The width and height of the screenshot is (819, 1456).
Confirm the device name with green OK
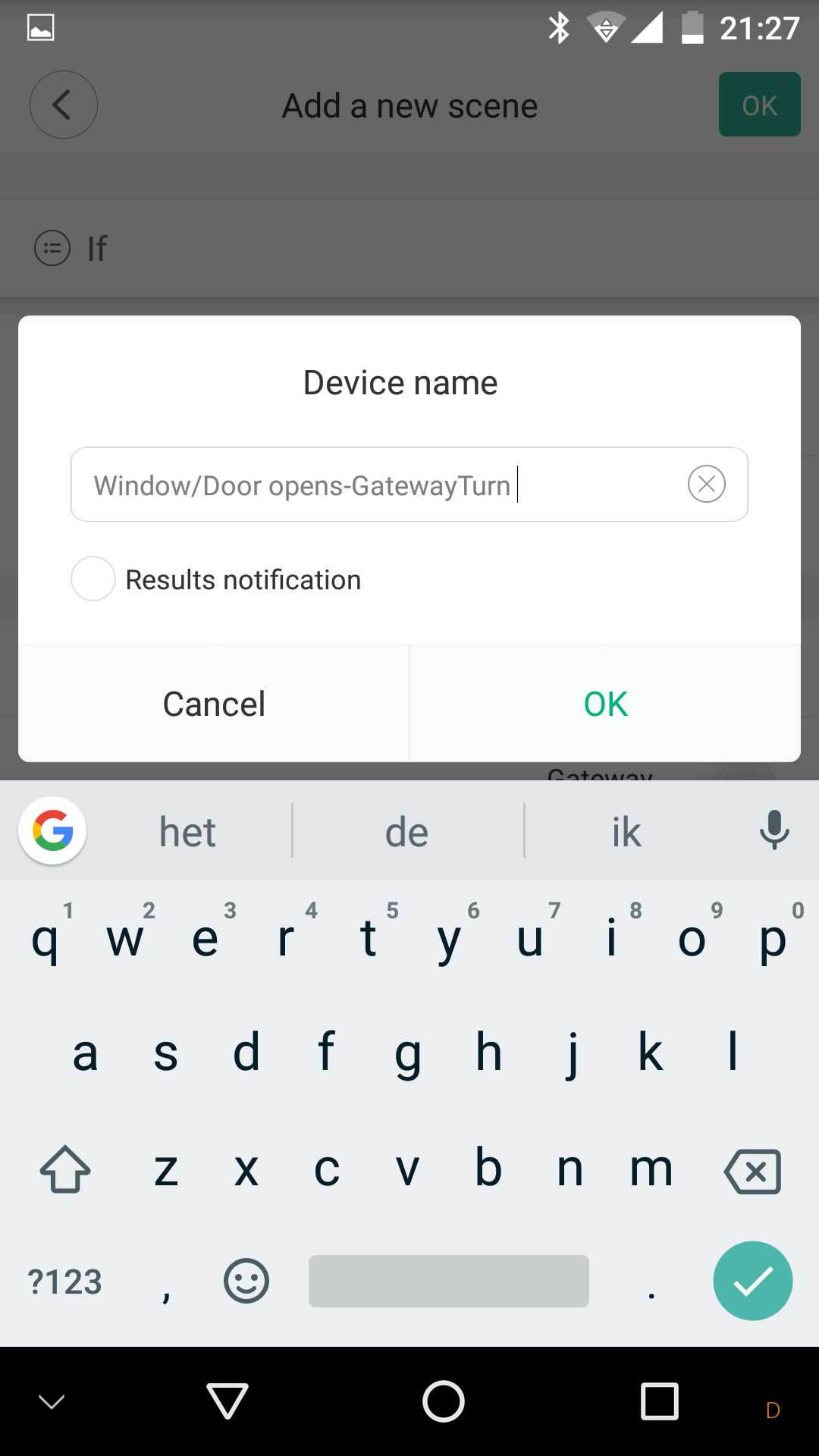[605, 704]
